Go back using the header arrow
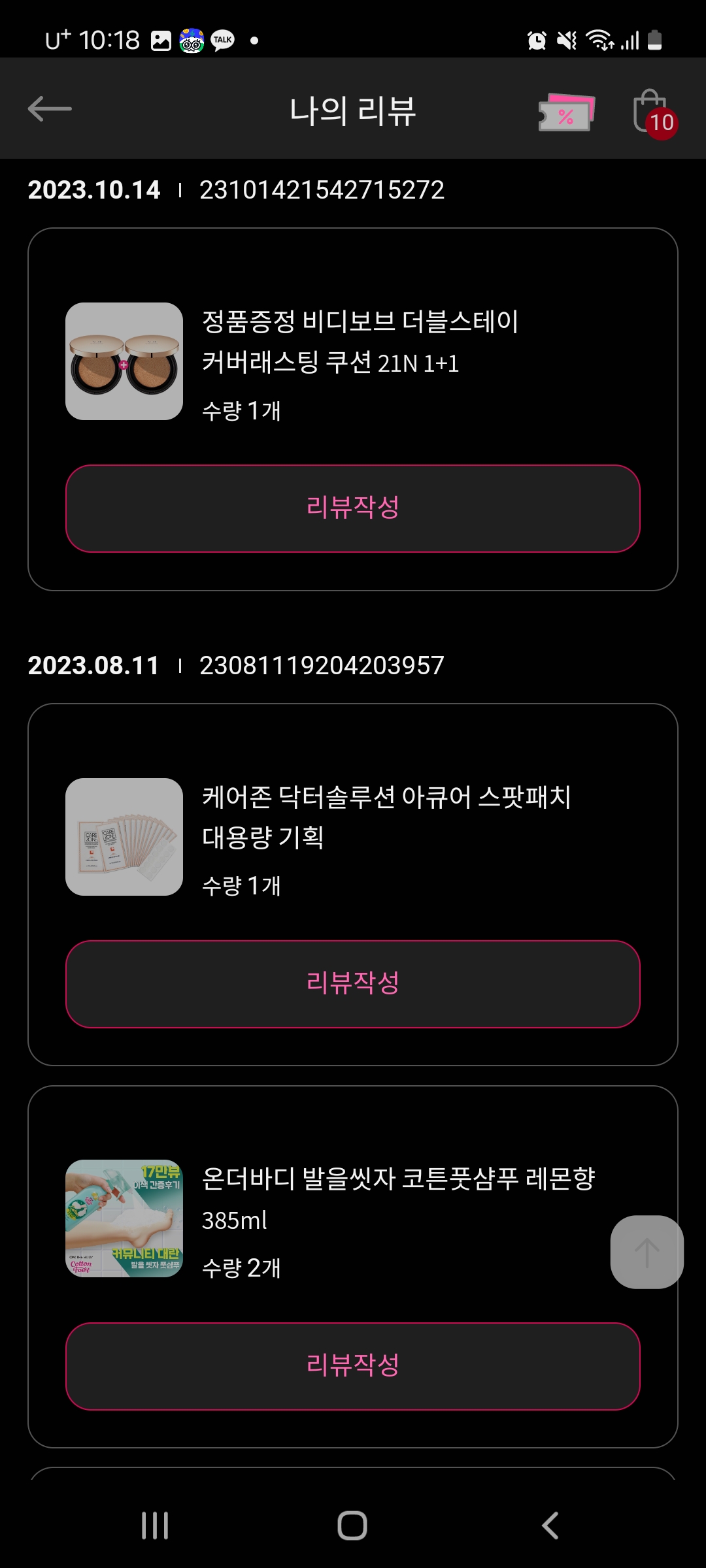Viewport: 706px width, 1568px height. [50, 108]
